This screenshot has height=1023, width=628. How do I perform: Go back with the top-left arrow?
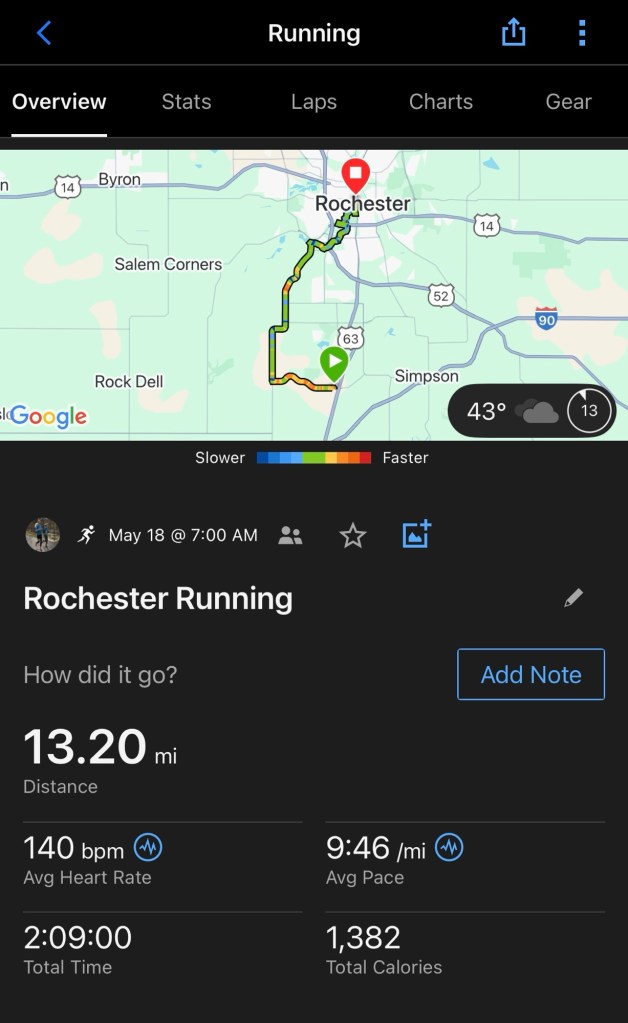(44, 33)
